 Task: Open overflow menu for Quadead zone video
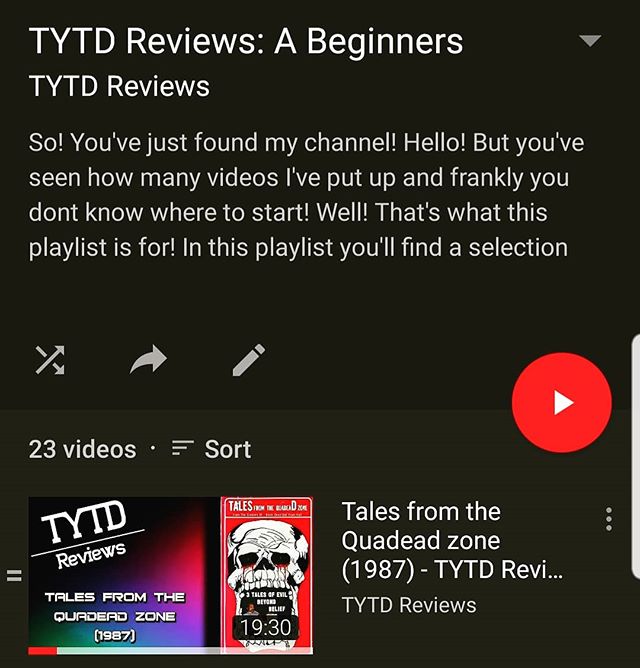tap(608, 519)
